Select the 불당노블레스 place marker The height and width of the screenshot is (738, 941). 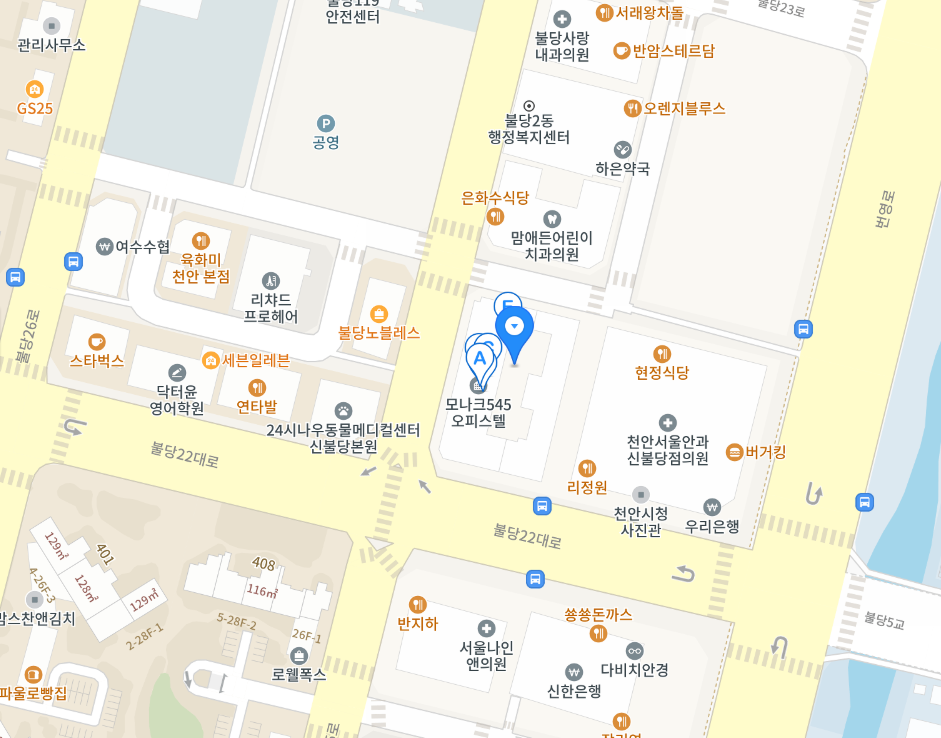click(x=379, y=313)
